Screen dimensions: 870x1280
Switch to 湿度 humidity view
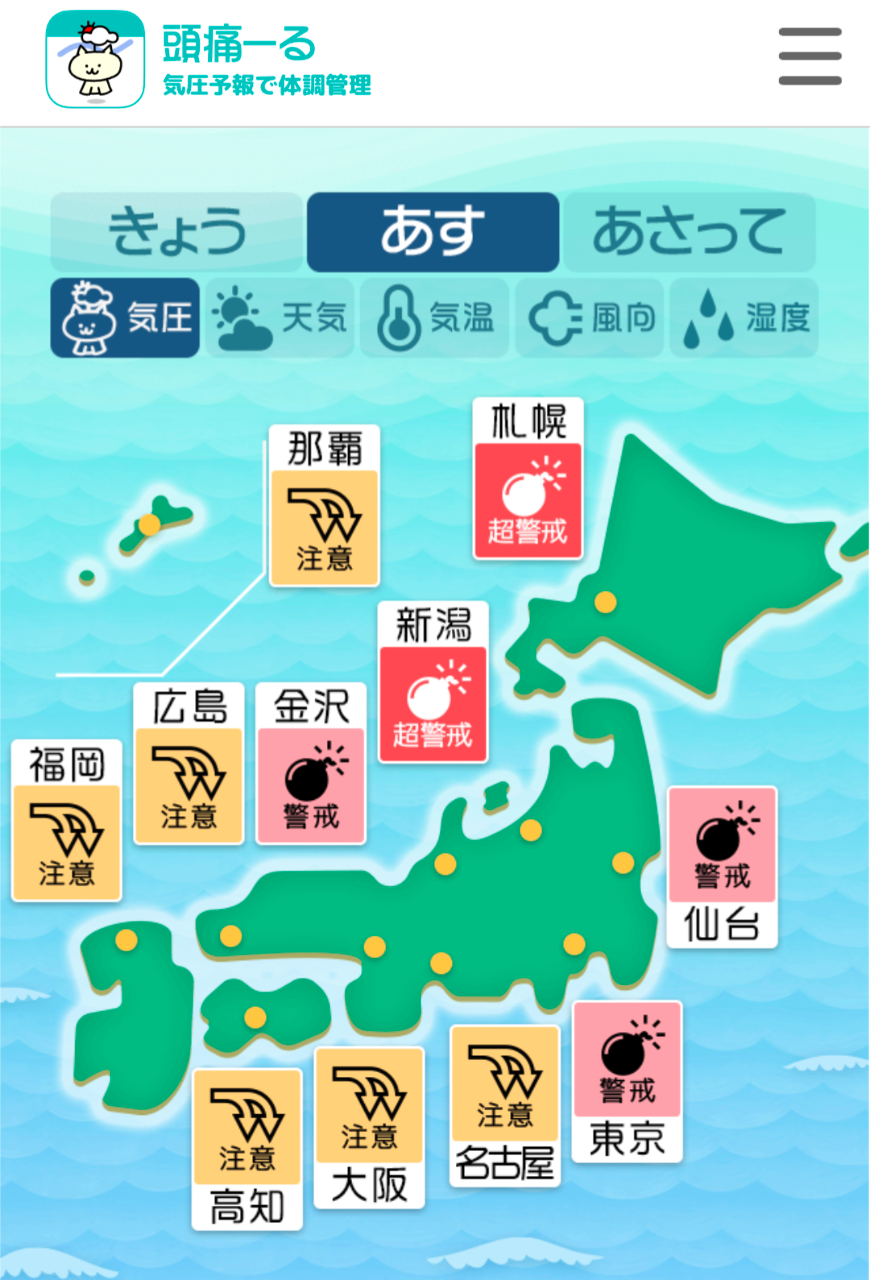pos(744,318)
